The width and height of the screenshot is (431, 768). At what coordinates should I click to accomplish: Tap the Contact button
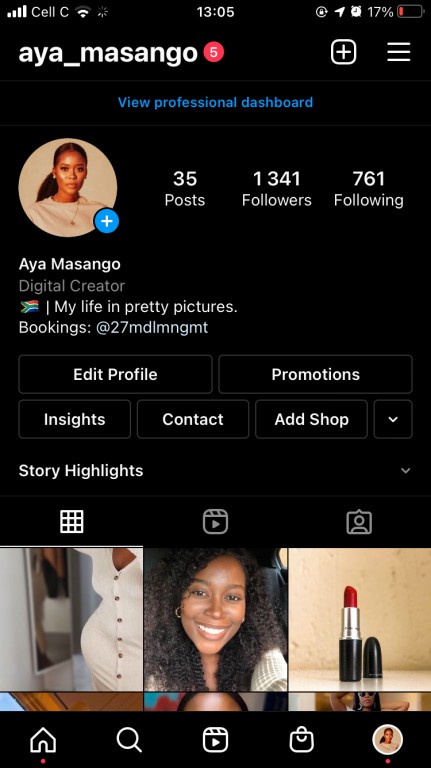193,419
